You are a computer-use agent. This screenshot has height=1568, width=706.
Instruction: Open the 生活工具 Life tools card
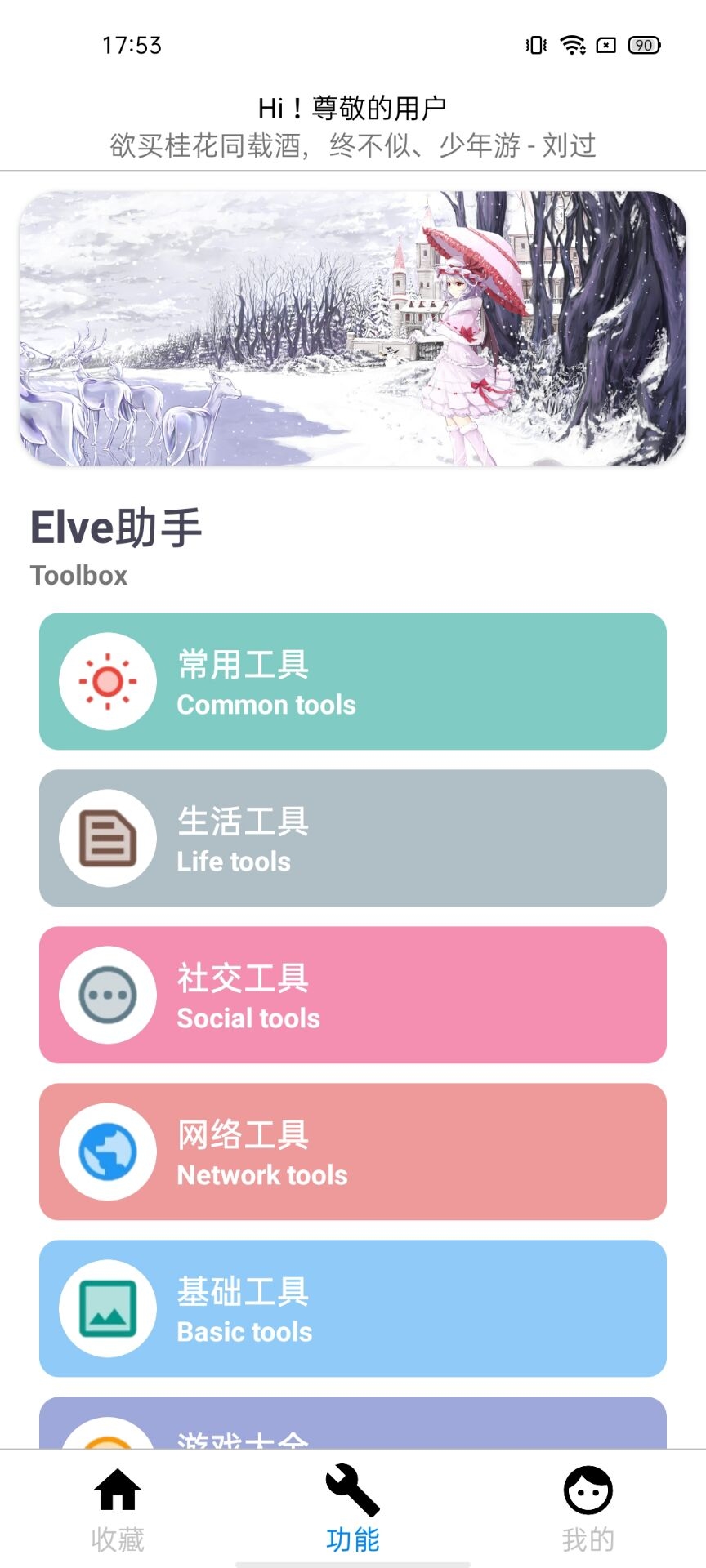pyautogui.click(x=353, y=838)
